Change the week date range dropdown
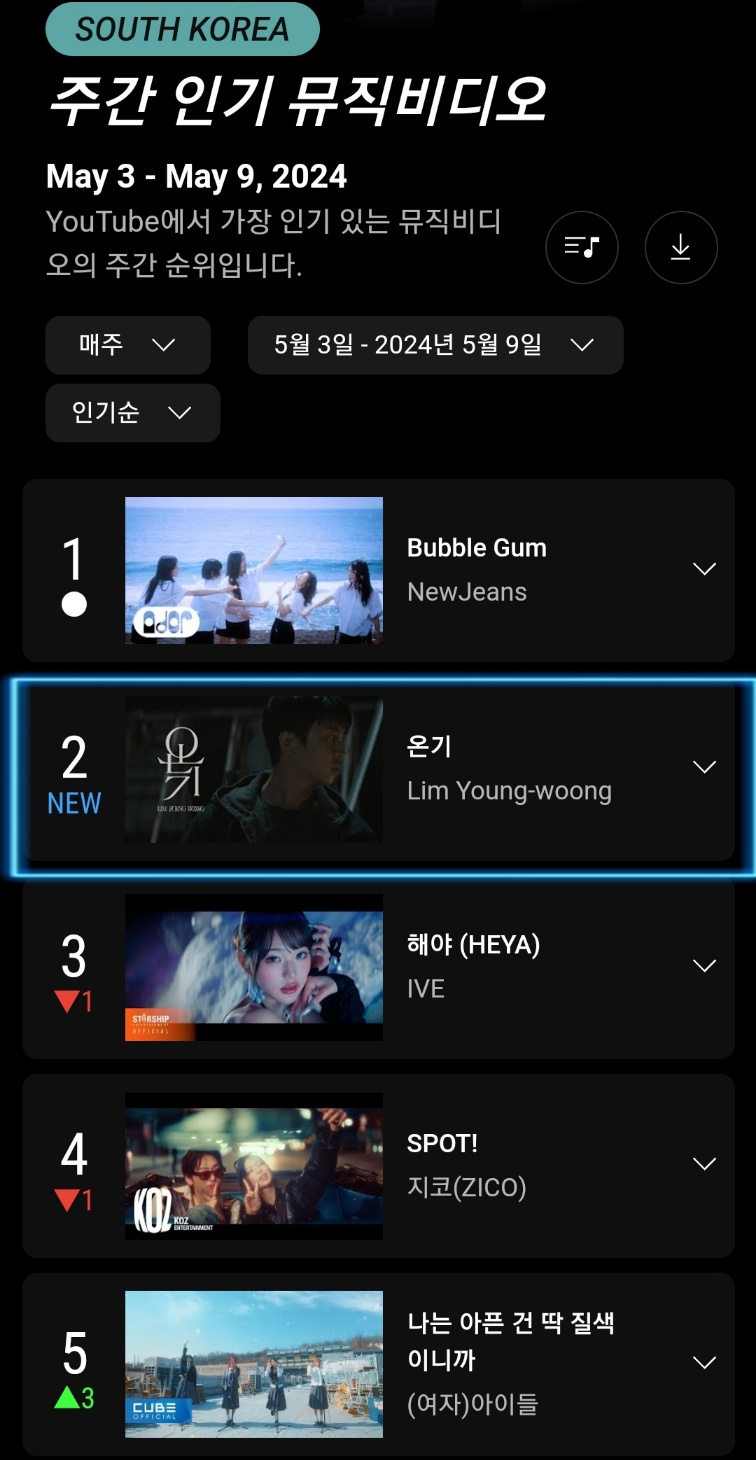The height and width of the screenshot is (1460, 756). pos(435,345)
